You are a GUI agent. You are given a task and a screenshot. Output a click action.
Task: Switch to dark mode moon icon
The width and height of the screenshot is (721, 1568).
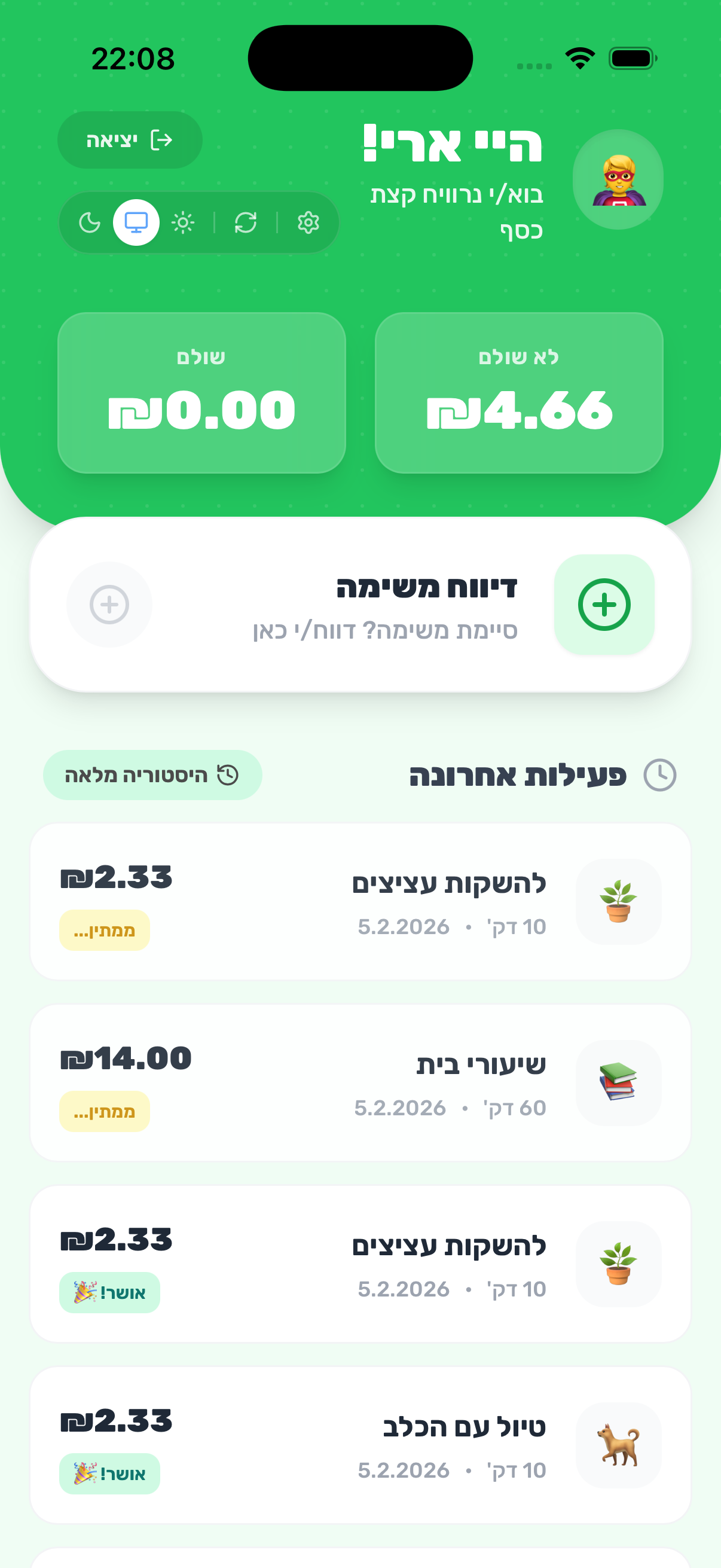pyautogui.click(x=90, y=223)
